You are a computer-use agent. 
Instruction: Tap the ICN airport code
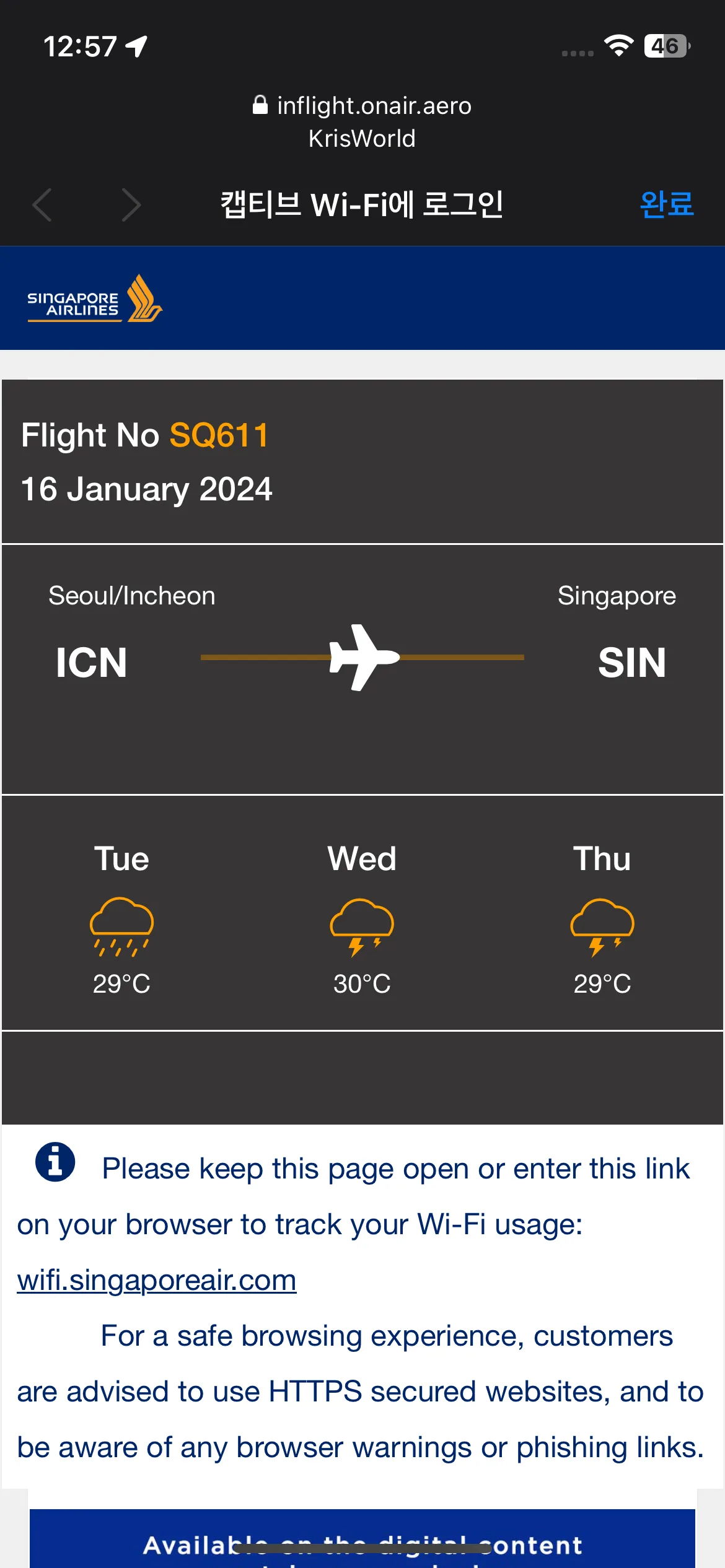tap(90, 662)
